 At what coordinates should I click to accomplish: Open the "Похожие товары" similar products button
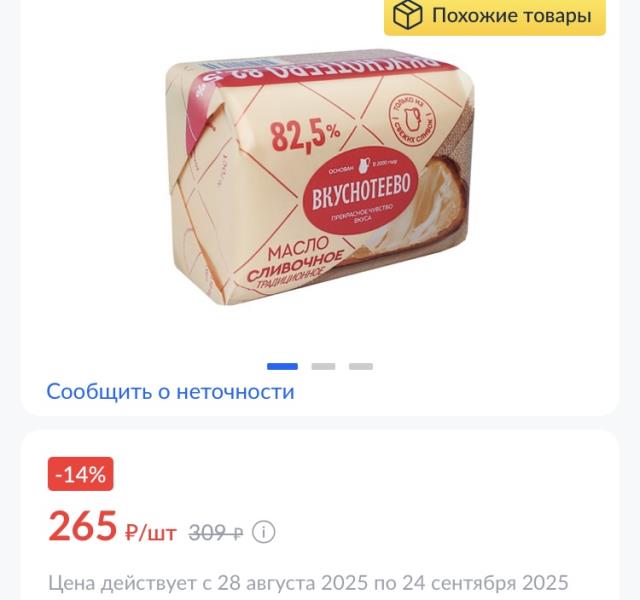coord(495,16)
